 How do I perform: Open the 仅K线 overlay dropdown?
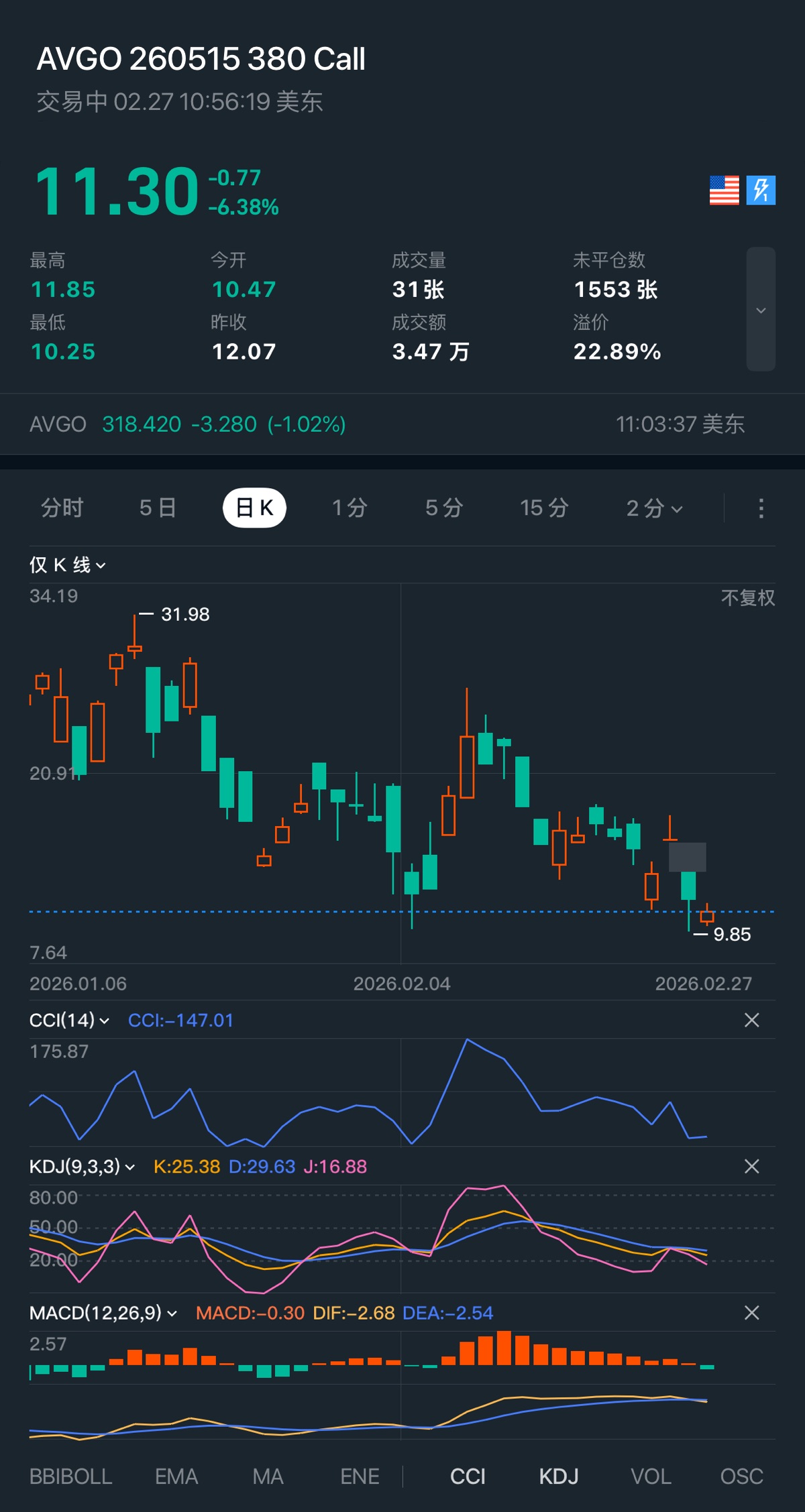[67, 565]
